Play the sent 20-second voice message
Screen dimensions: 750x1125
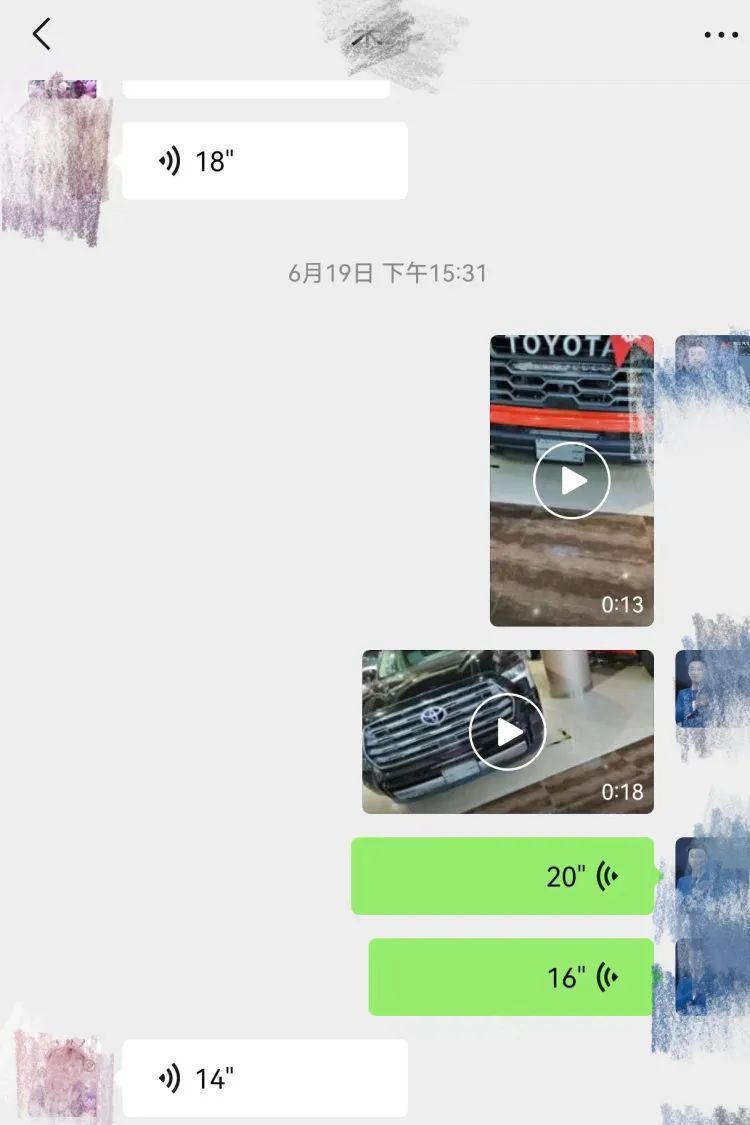pos(502,876)
